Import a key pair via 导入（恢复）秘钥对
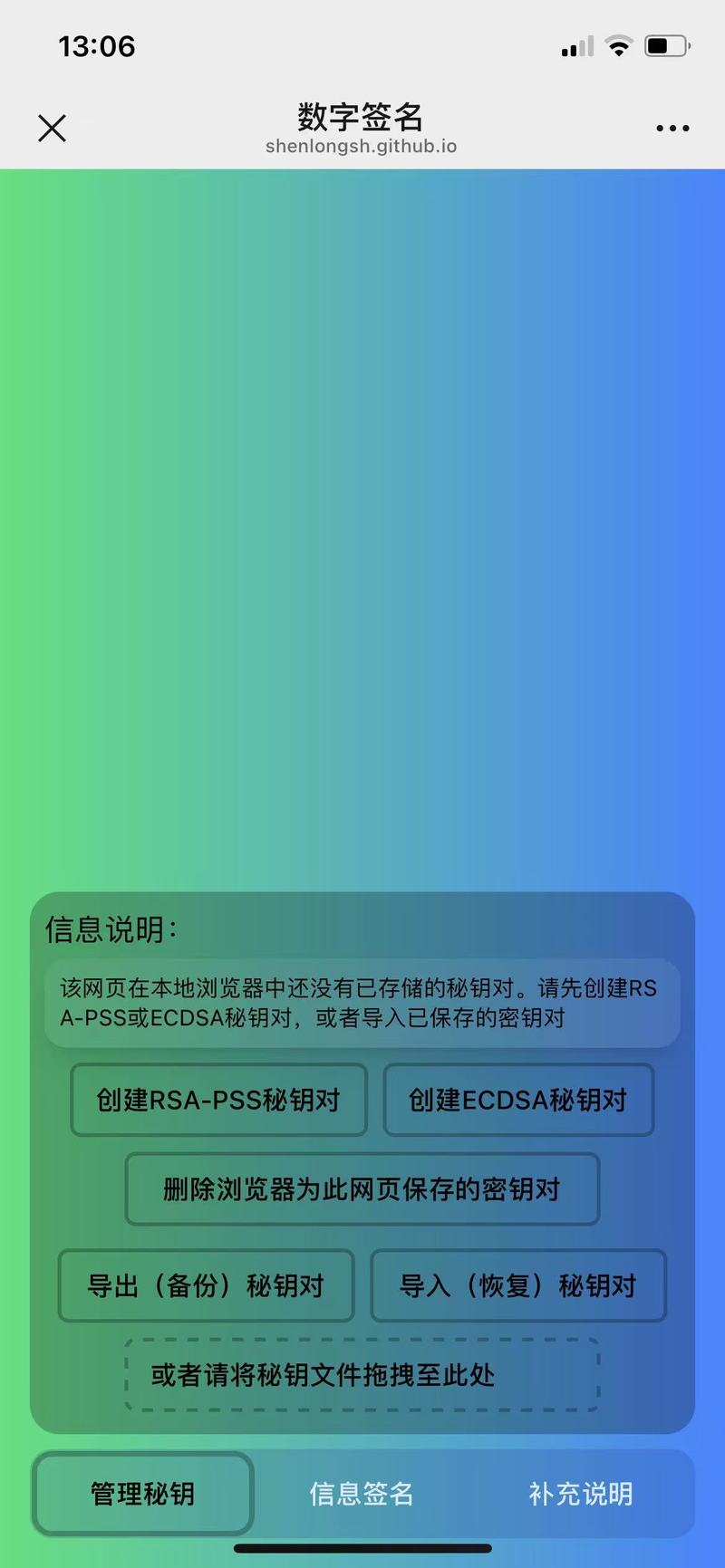725x1568 pixels. click(x=518, y=1285)
